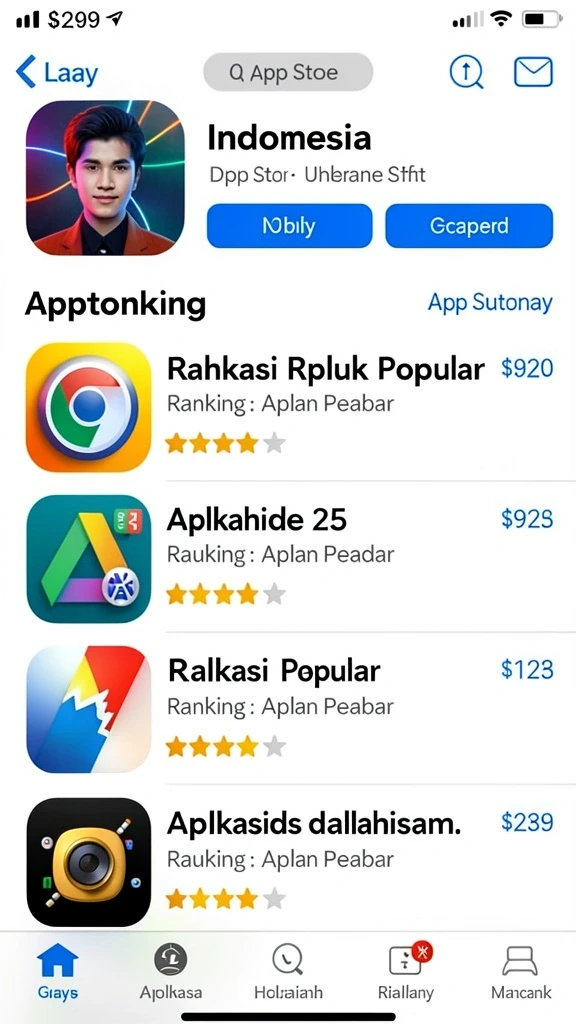Open the Aplkasids dallahisam app row
Screen dimensions: 576x1024
(290, 861)
